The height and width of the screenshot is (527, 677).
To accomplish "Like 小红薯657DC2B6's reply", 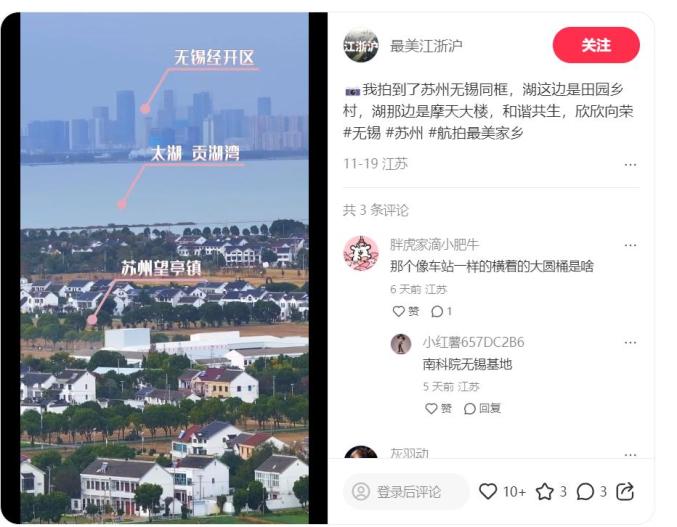I will pos(438,408).
